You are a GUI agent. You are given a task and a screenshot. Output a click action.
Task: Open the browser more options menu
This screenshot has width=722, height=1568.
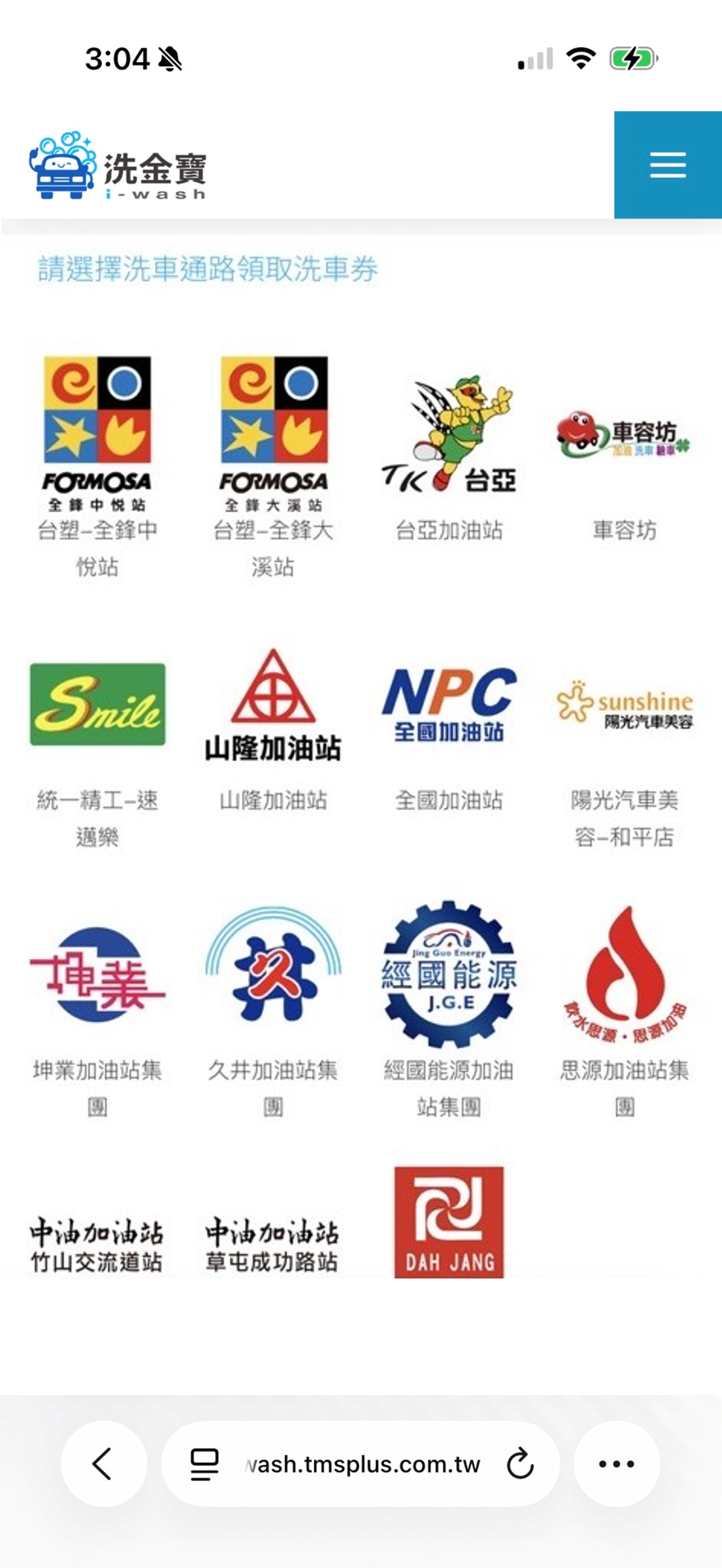coord(616,1463)
